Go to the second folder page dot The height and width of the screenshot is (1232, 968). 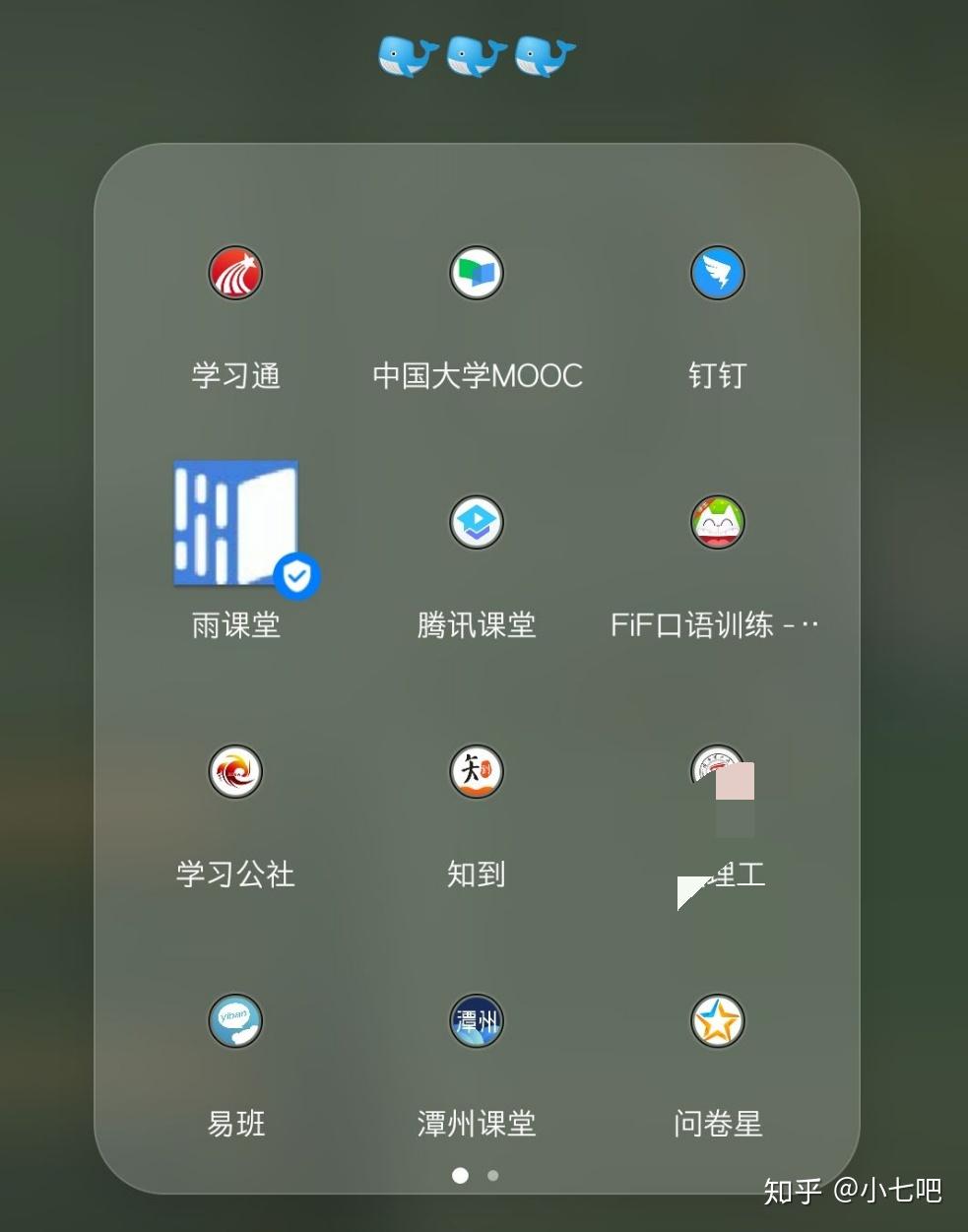coord(493,1175)
